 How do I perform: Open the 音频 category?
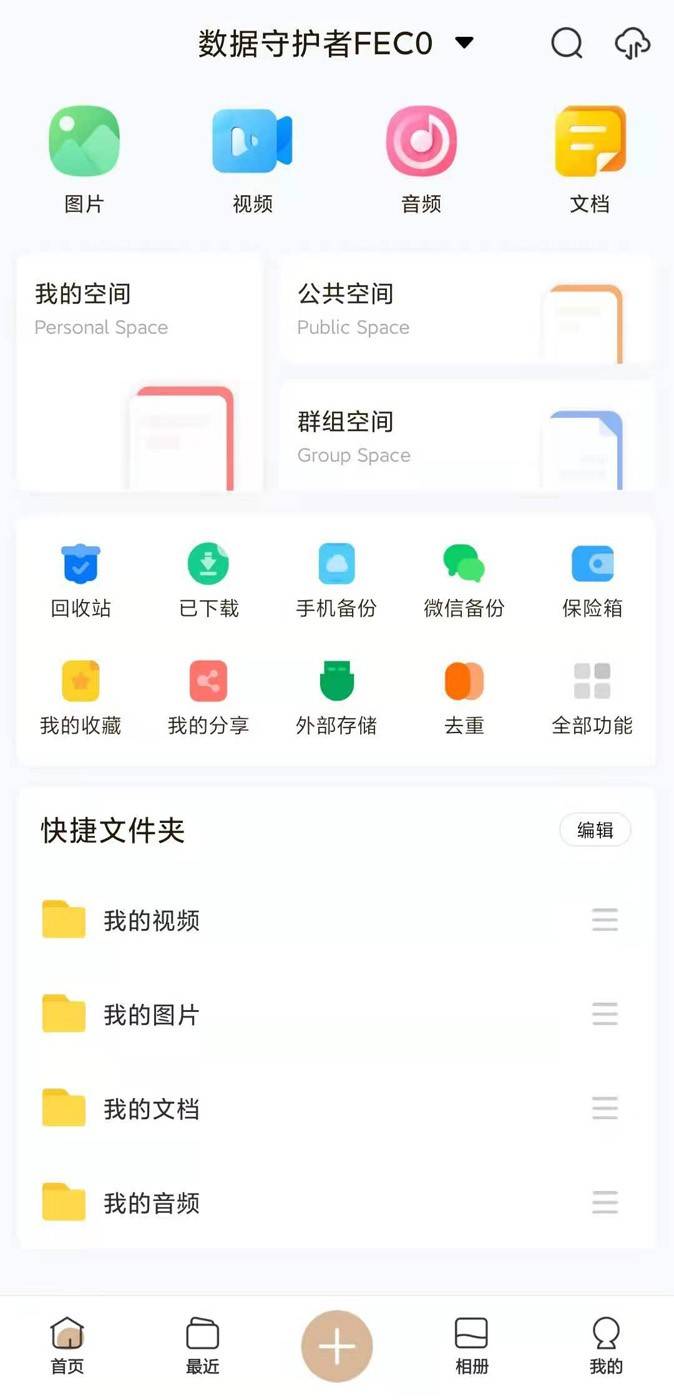[x=421, y=160]
